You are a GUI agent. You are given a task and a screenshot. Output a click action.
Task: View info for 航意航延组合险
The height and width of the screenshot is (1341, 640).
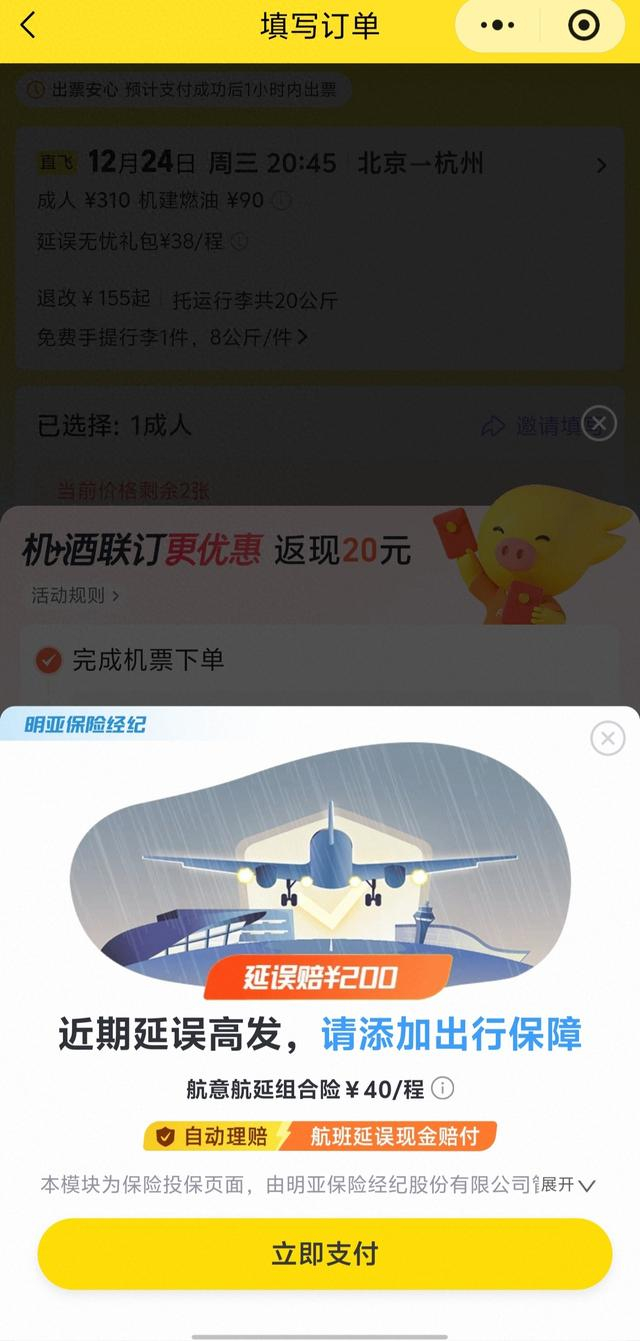(x=443, y=1088)
